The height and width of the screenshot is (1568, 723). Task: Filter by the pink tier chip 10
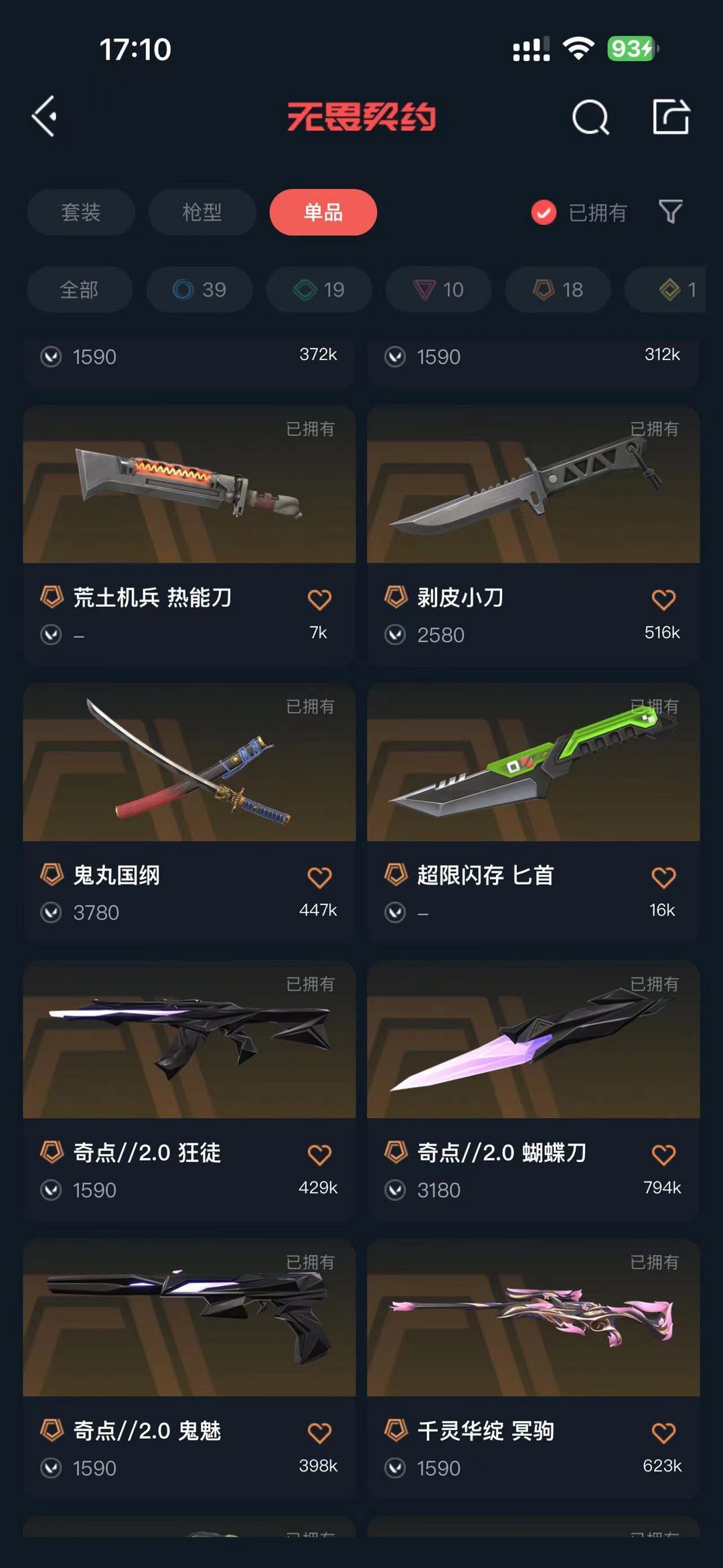click(x=438, y=289)
